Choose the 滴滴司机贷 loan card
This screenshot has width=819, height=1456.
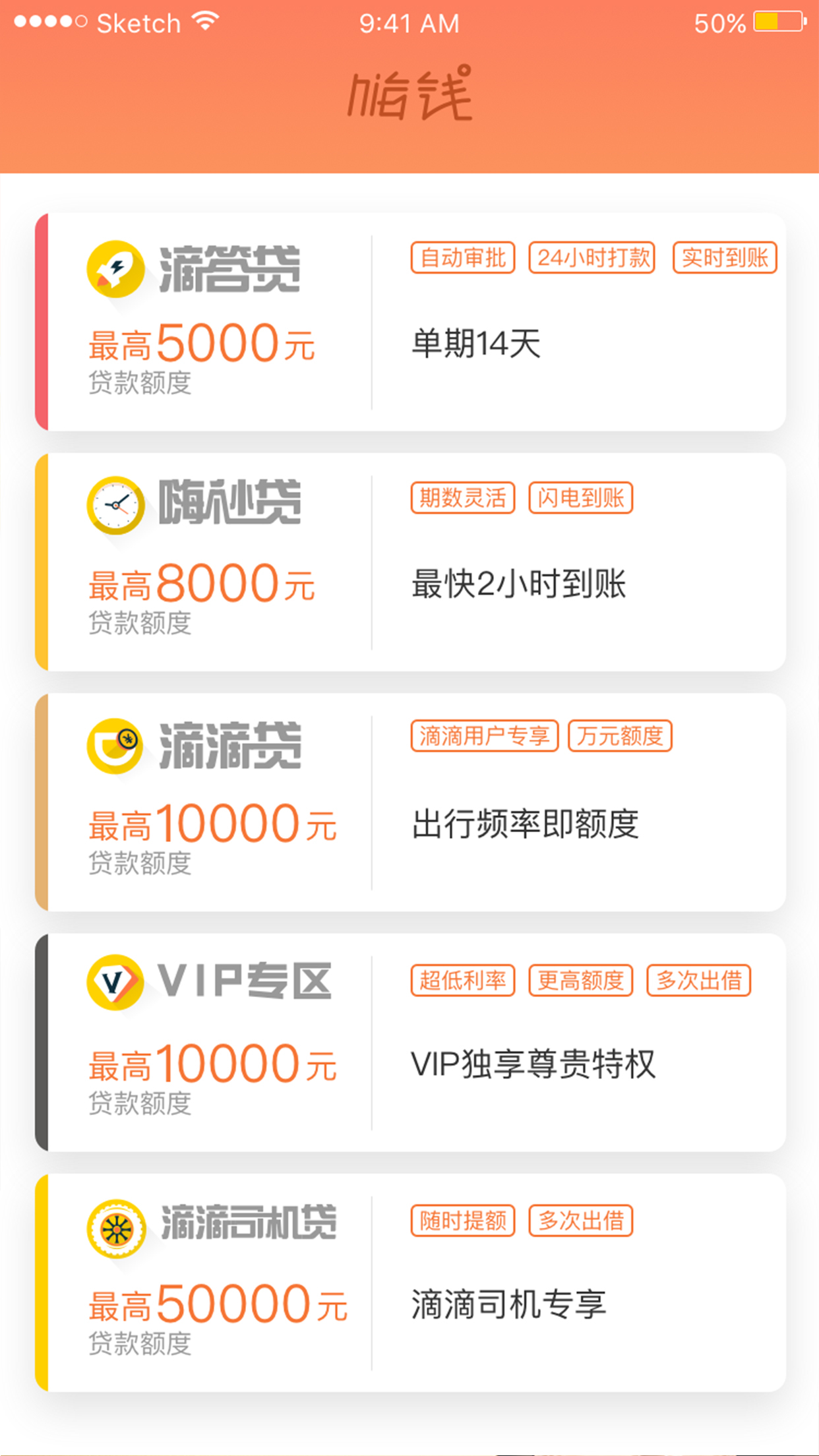tap(410, 1283)
